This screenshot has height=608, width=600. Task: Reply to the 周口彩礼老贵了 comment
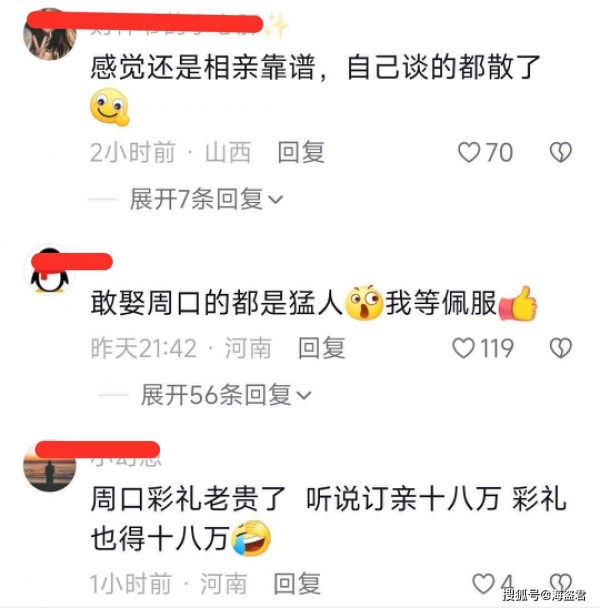[x=298, y=583]
